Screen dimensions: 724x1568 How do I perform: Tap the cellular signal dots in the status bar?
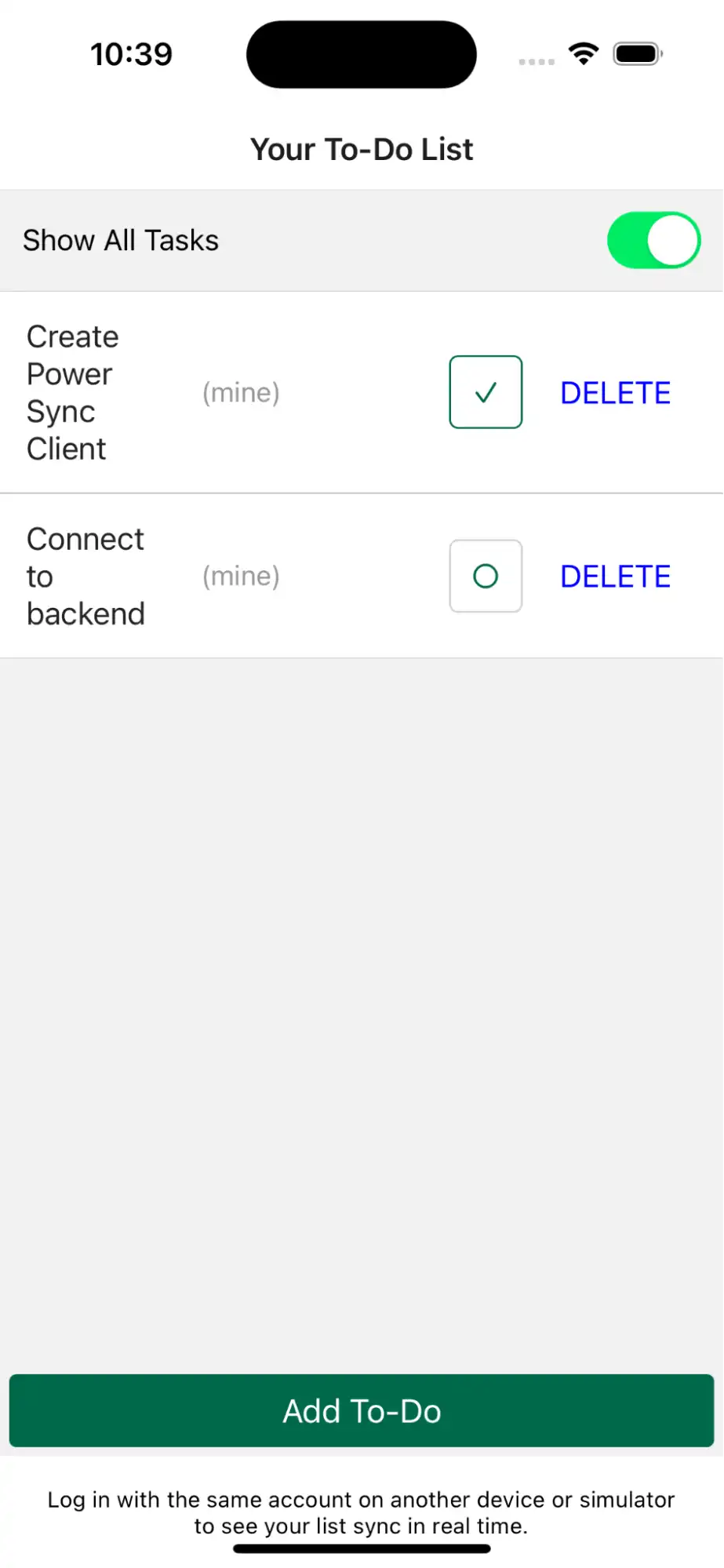[537, 59]
